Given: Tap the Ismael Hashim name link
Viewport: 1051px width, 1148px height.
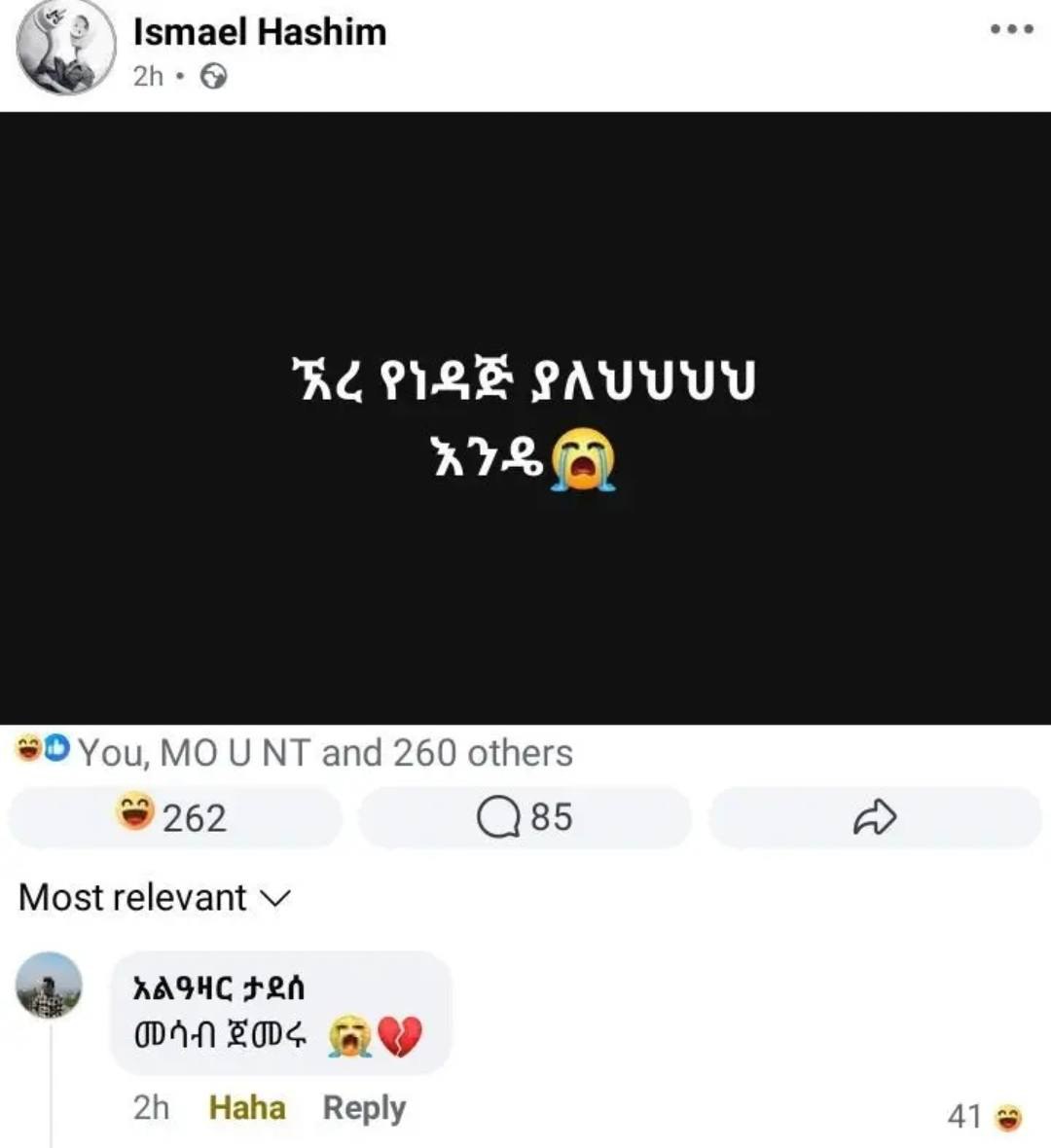Looking at the screenshot, I should click(259, 32).
